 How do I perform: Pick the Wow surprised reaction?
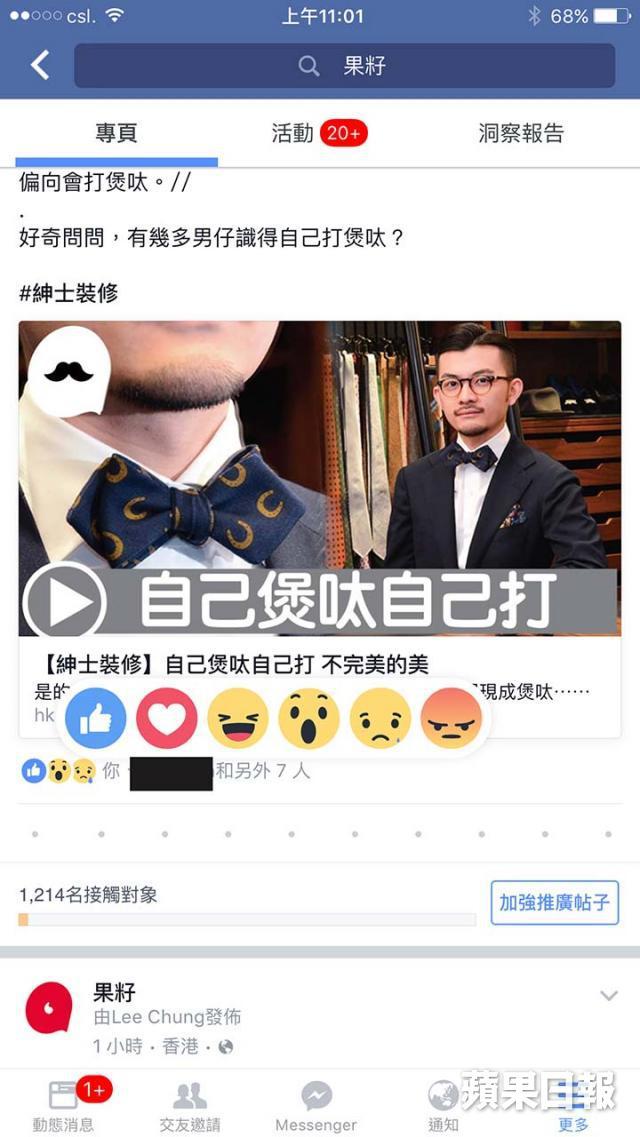click(x=309, y=718)
